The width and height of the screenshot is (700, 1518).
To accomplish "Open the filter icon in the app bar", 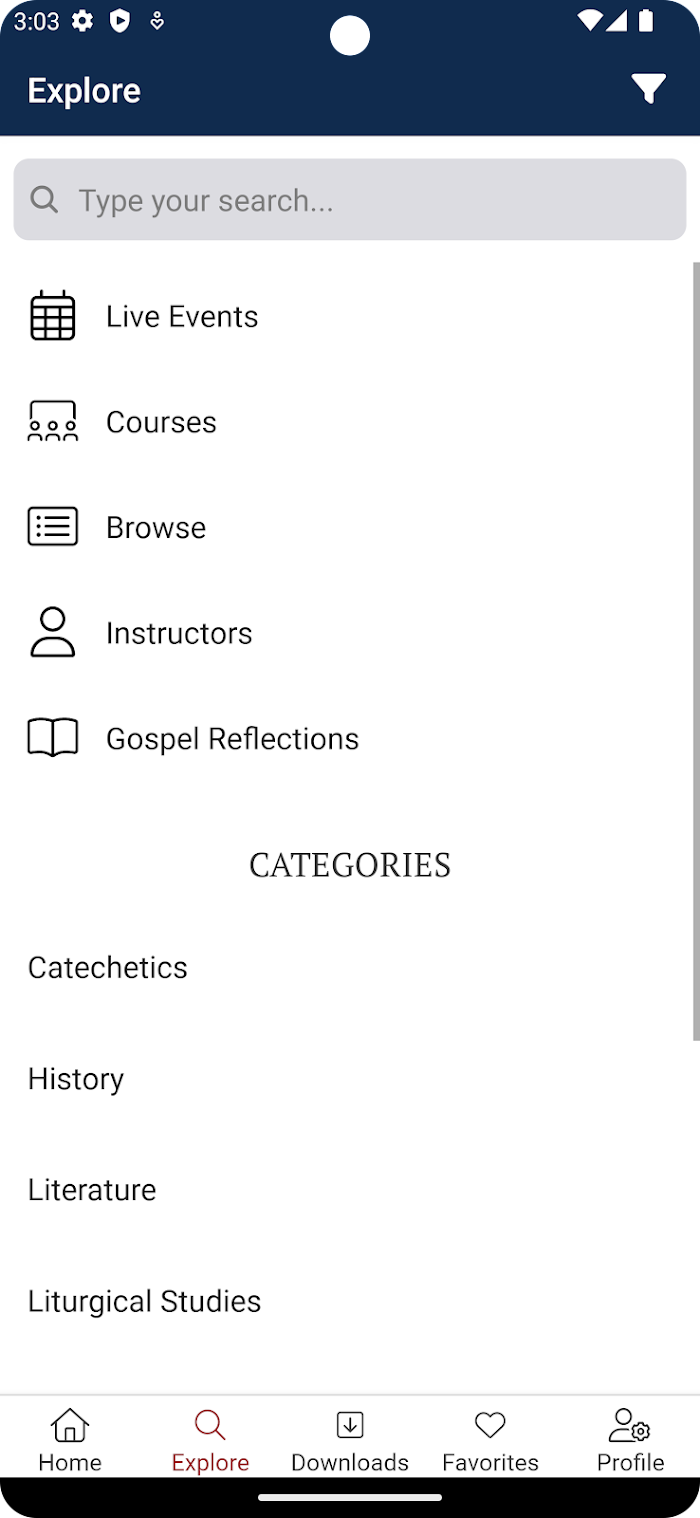I will pyautogui.click(x=648, y=90).
